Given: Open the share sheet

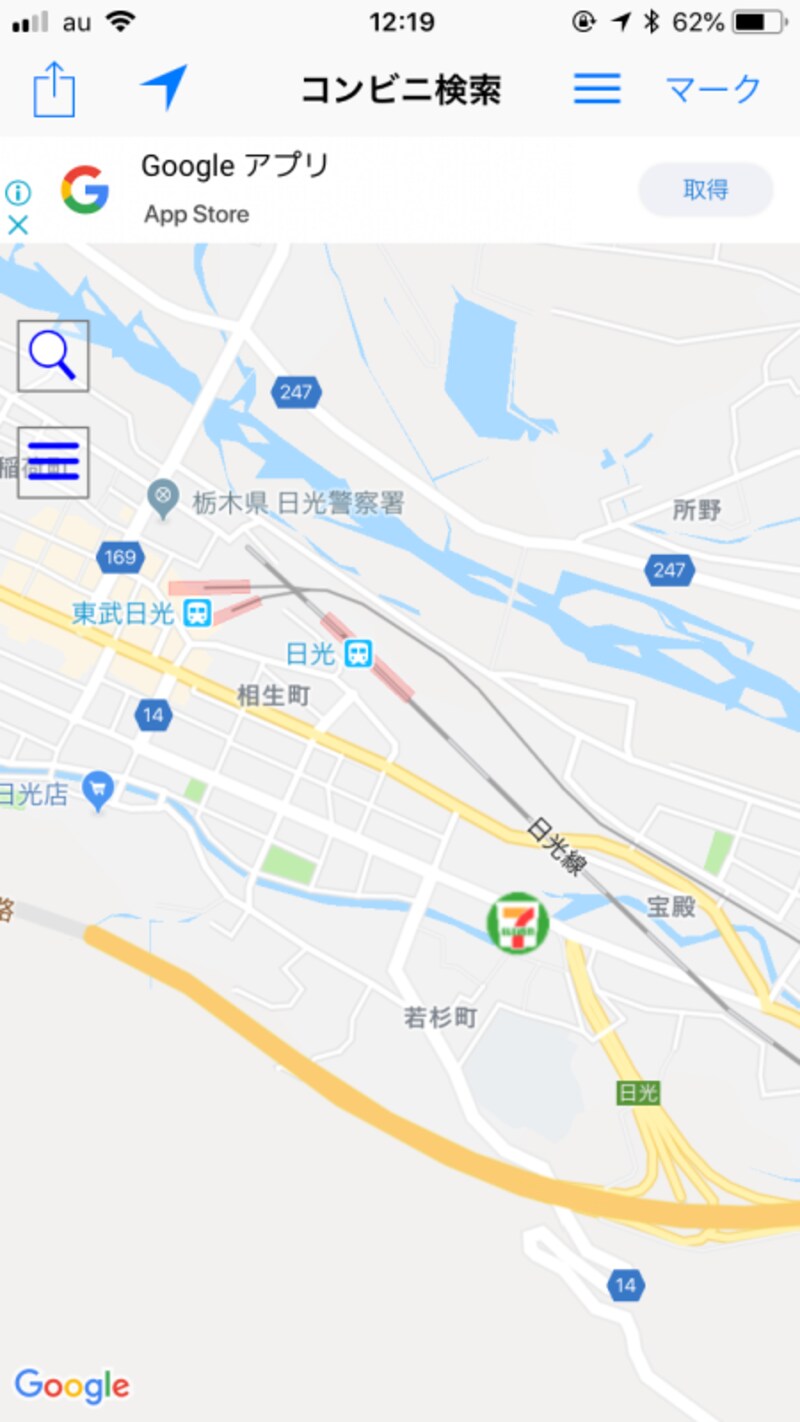Looking at the screenshot, I should [x=54, y=89].
